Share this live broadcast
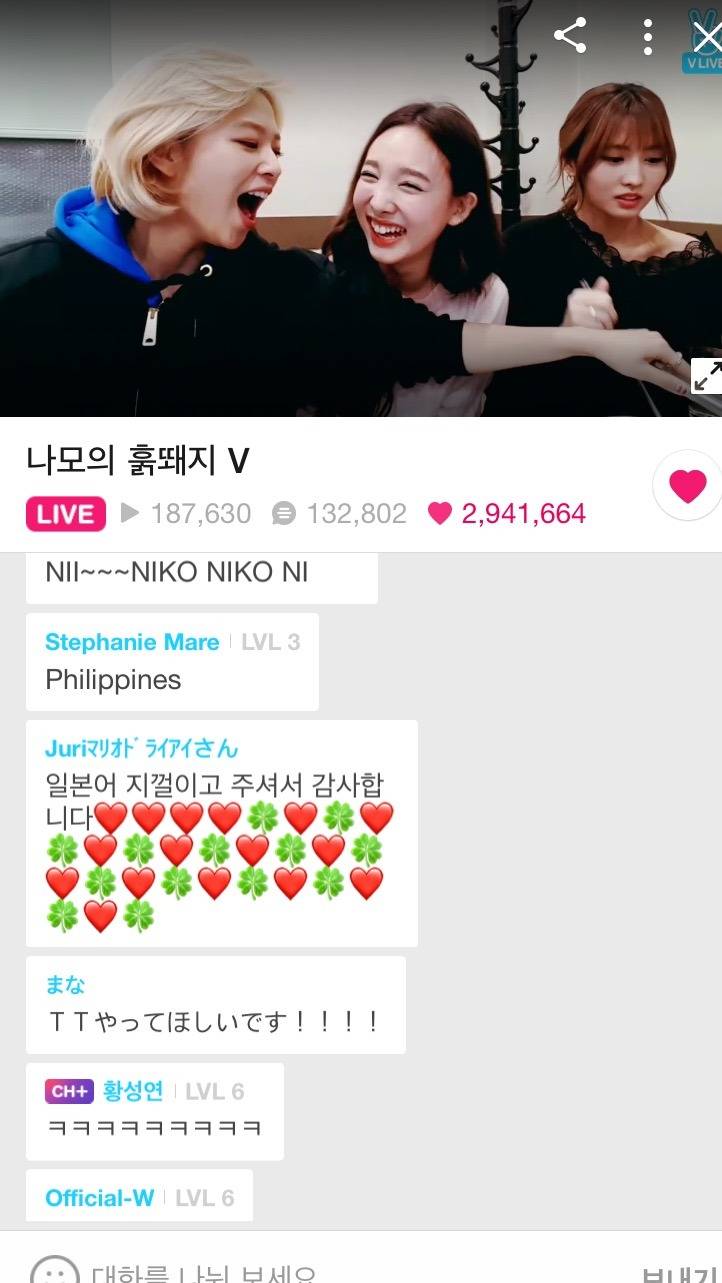The width and height of the screenshot is (722, 1283). coord(570,36)
